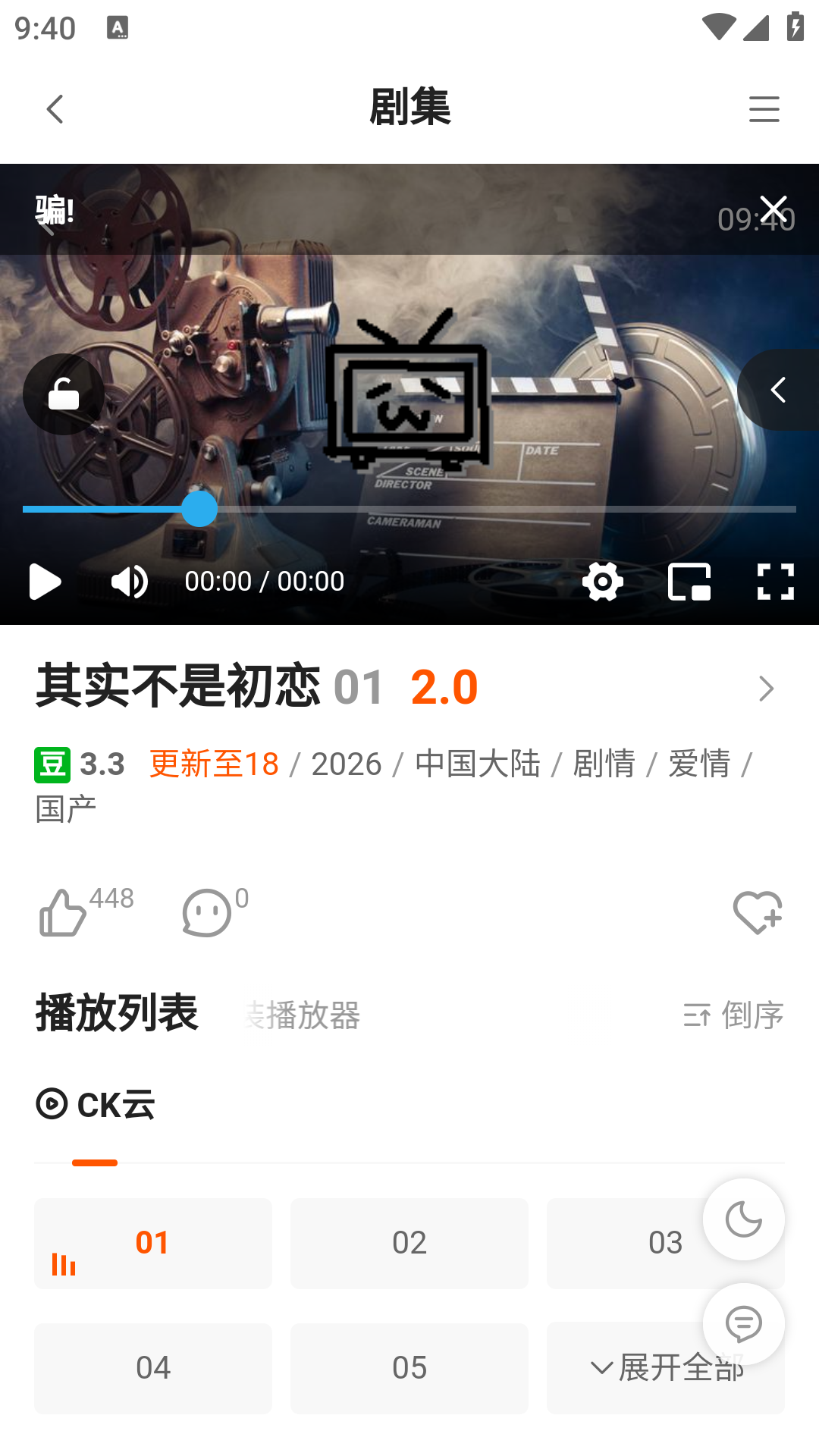This screenshot has width=819, height=1456.
Task: Close the video player overlay
Action: tap(773, 208)
